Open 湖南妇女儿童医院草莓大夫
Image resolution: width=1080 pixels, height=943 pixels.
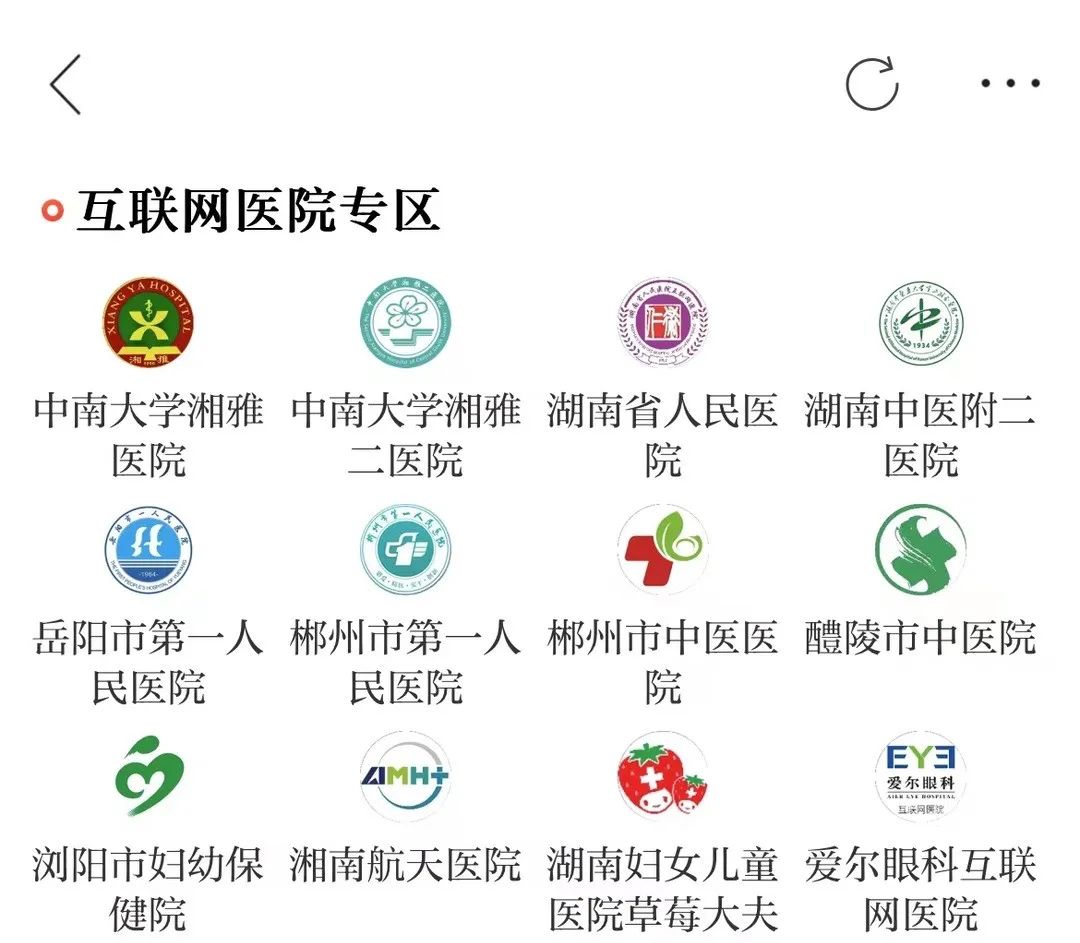point(663,833)
